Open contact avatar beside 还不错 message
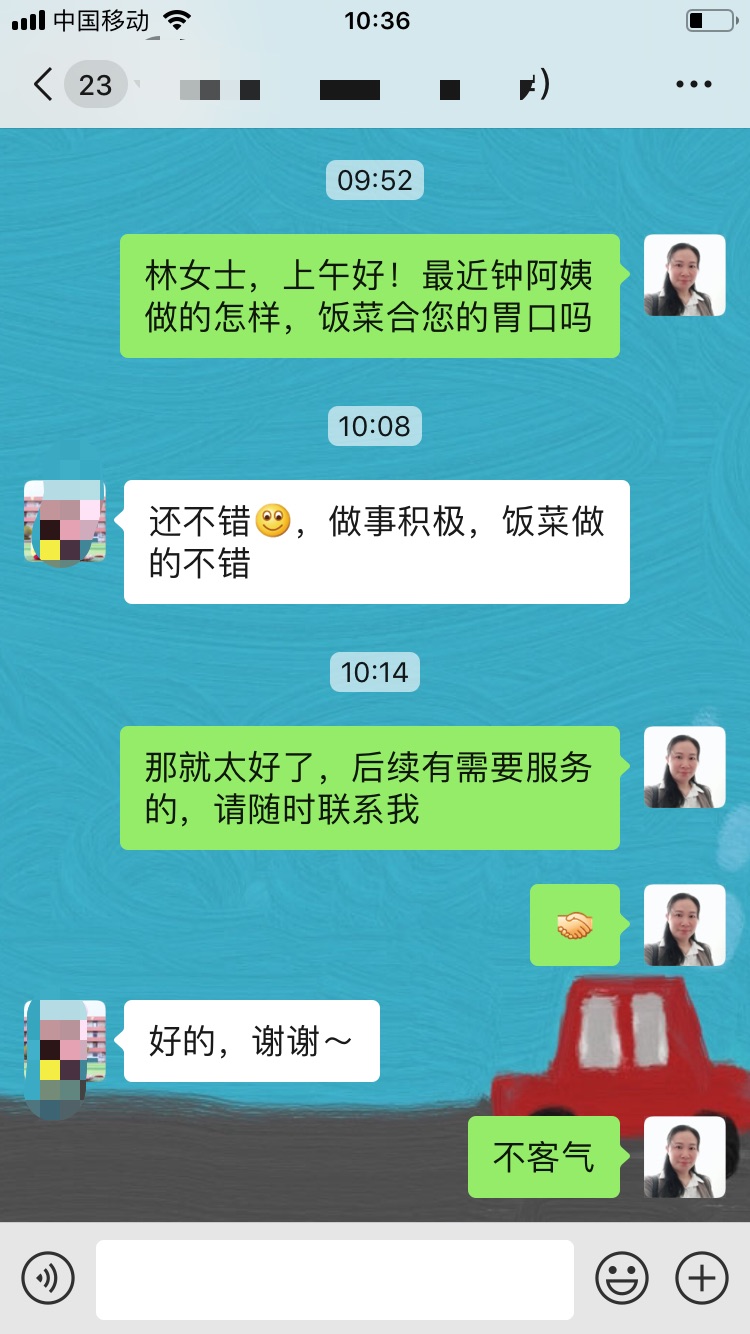 (65, 521)
